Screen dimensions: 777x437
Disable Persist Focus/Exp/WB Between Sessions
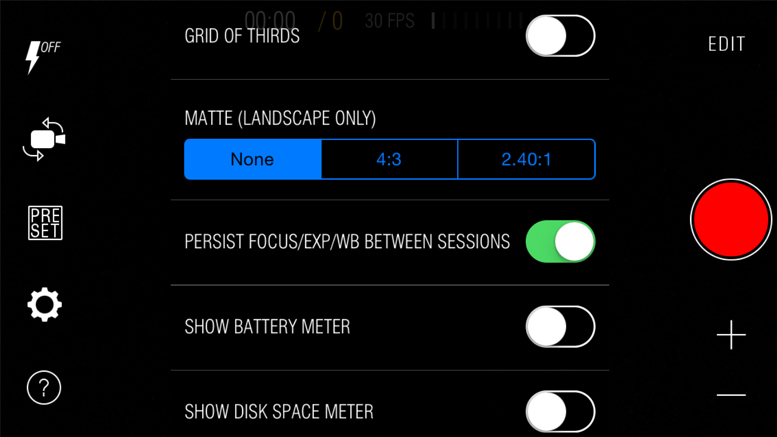point(560,242)
